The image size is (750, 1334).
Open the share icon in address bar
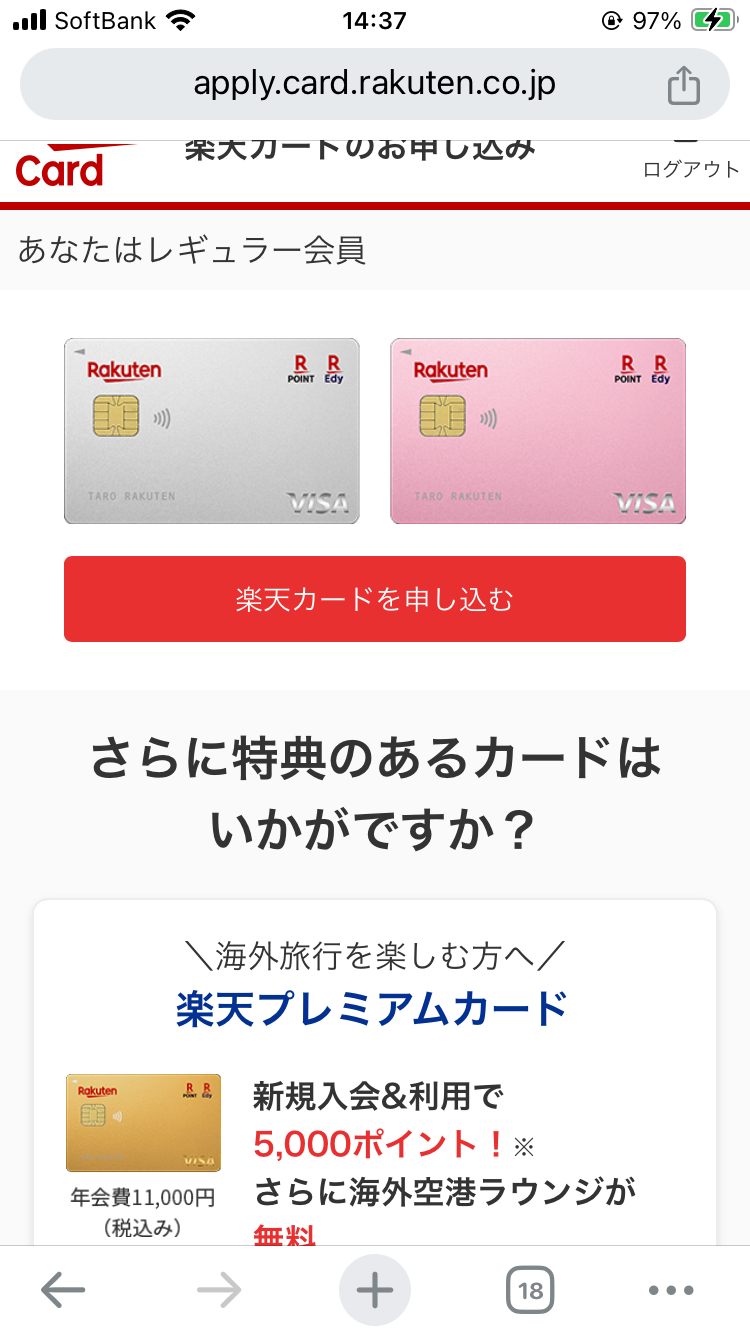click(x=683, y=84)
